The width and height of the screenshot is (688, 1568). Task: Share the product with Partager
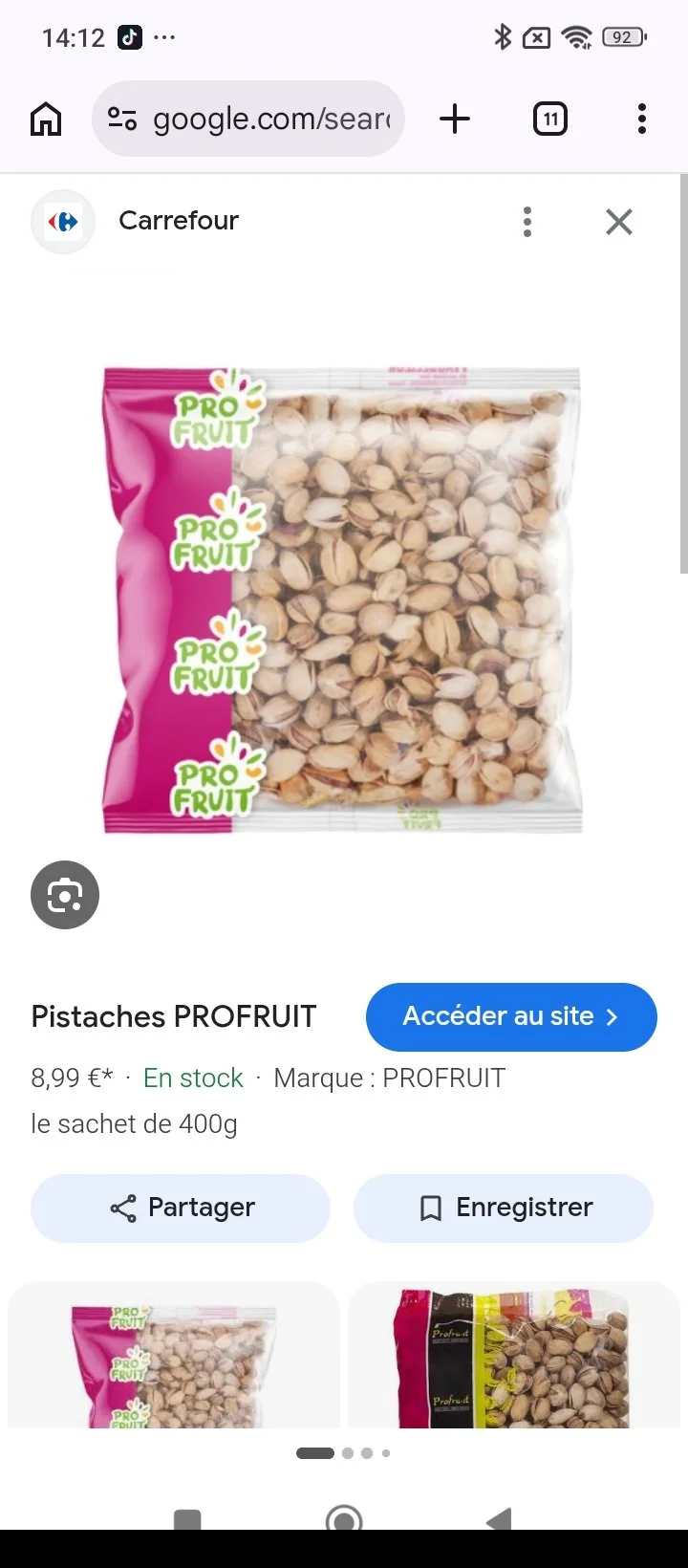click(x=181, y=1208)
